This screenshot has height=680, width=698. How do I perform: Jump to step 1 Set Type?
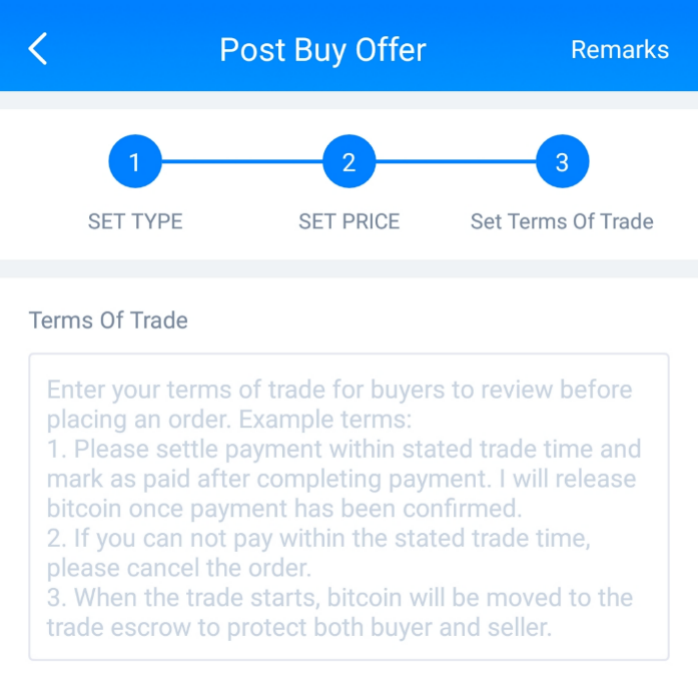click(135, 163)
